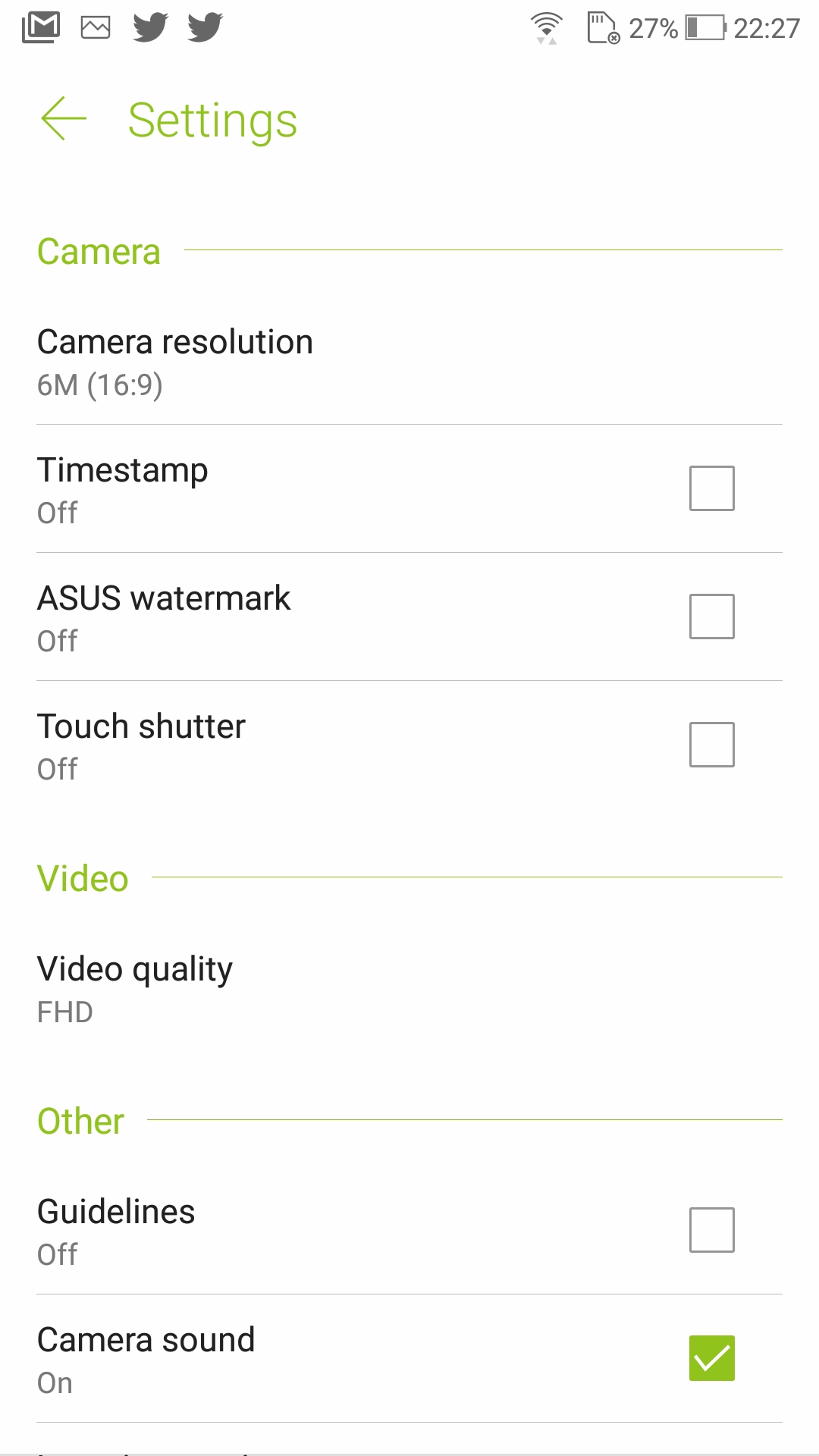Image resolution: width=819 pixels, height=1456 pixels.
Task: Open Camera resolution setting
Action: [409, 362]
